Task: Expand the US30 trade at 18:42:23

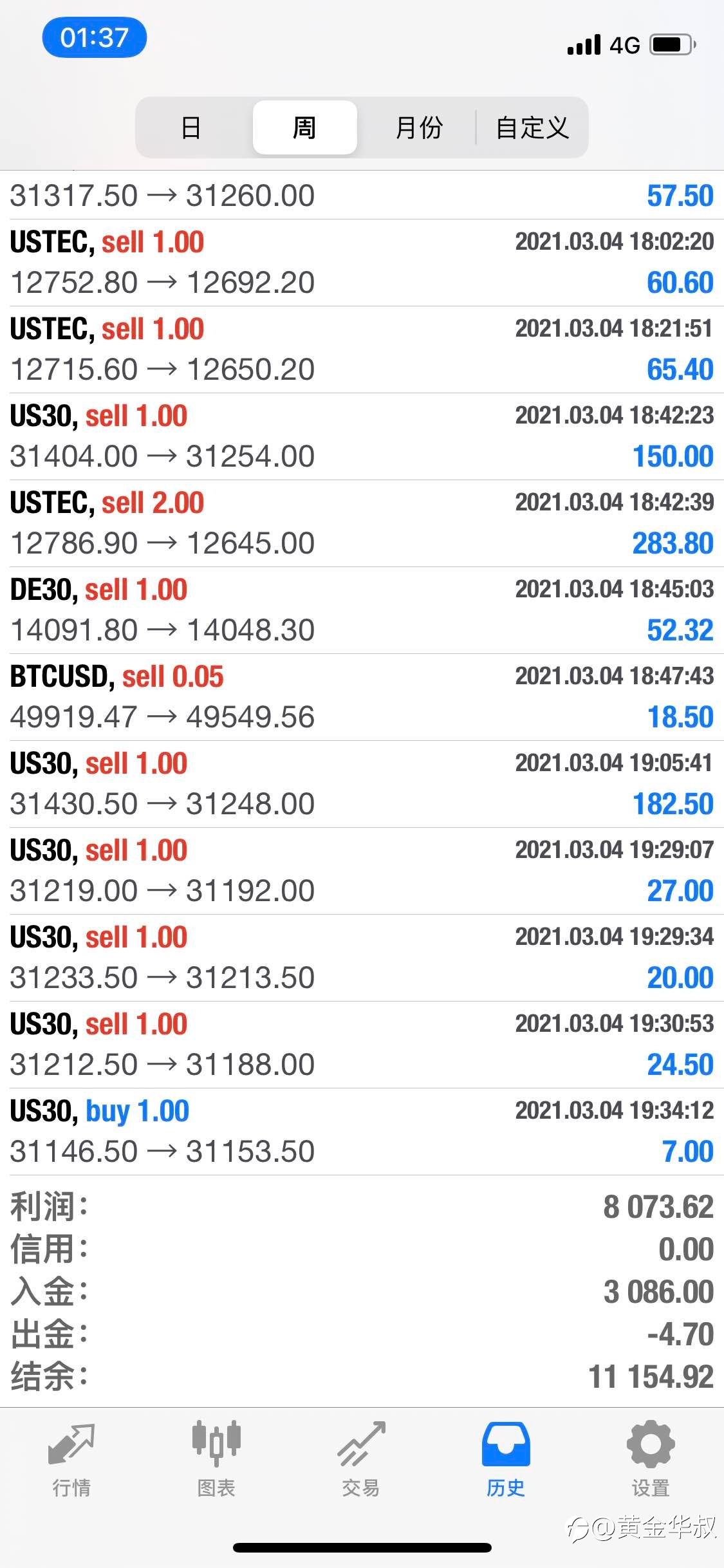Action: click(x=362, y=436)
